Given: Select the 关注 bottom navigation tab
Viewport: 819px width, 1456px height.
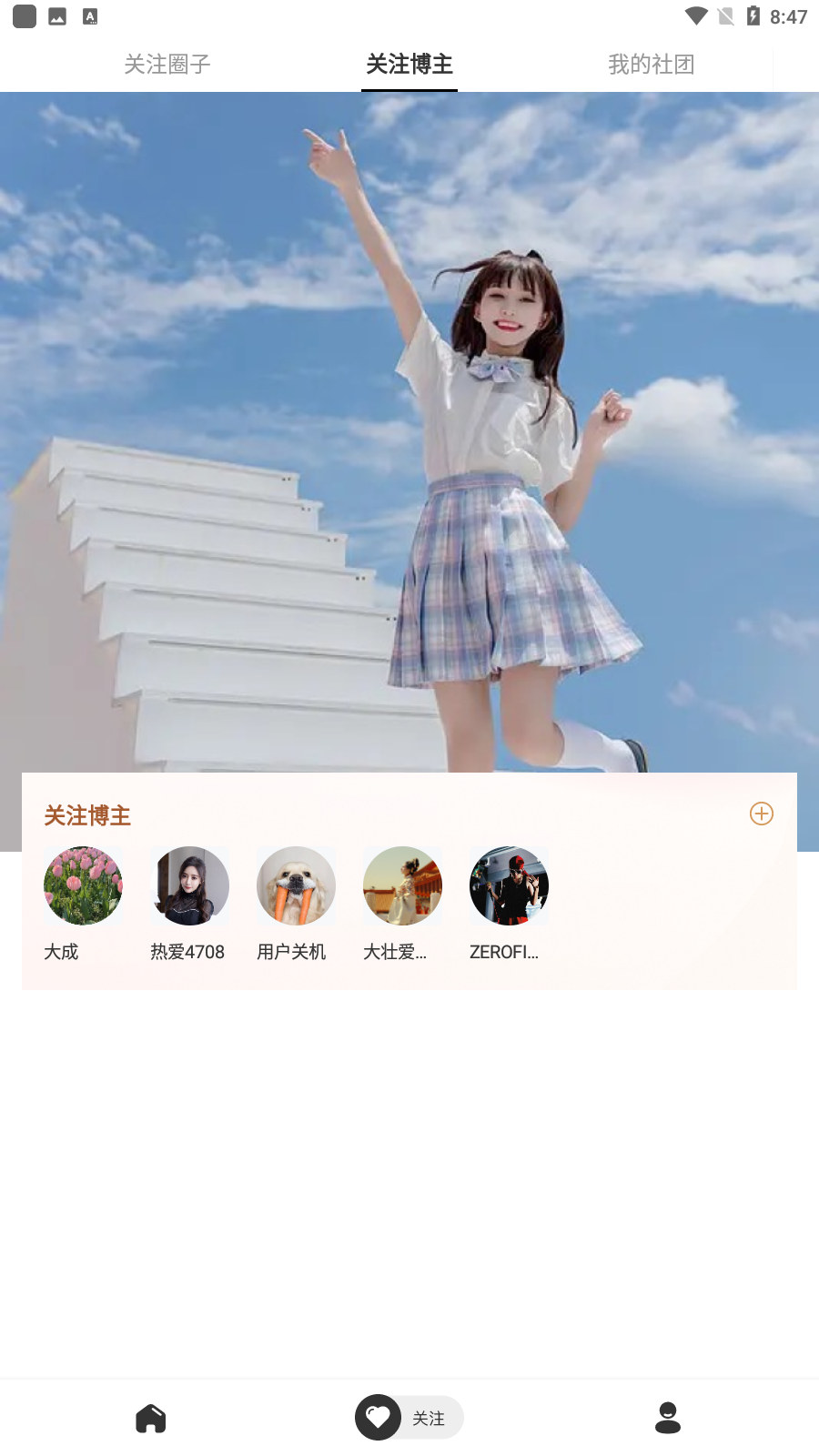Looking at the screenshot, I should pos(409,1418).
